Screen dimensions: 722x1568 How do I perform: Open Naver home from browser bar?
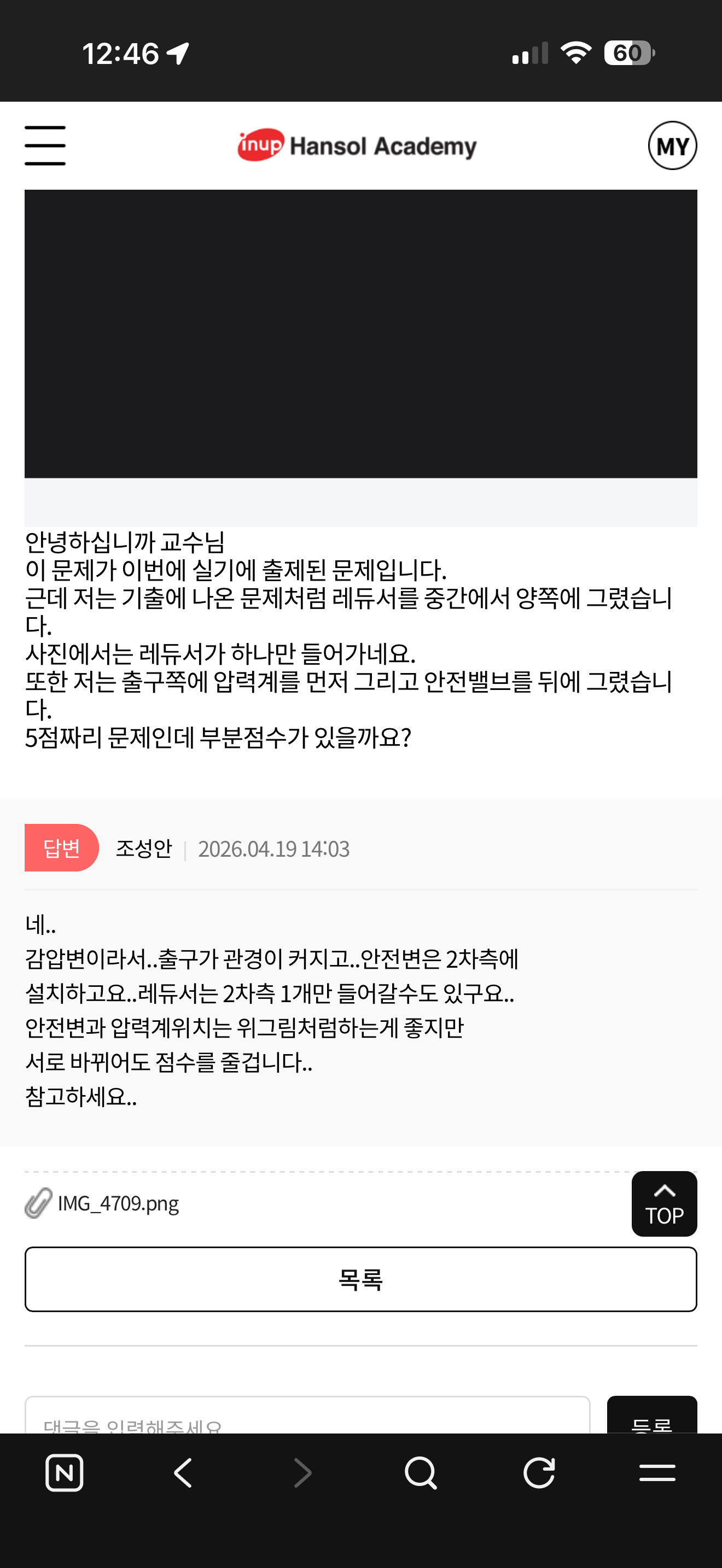65,1473
